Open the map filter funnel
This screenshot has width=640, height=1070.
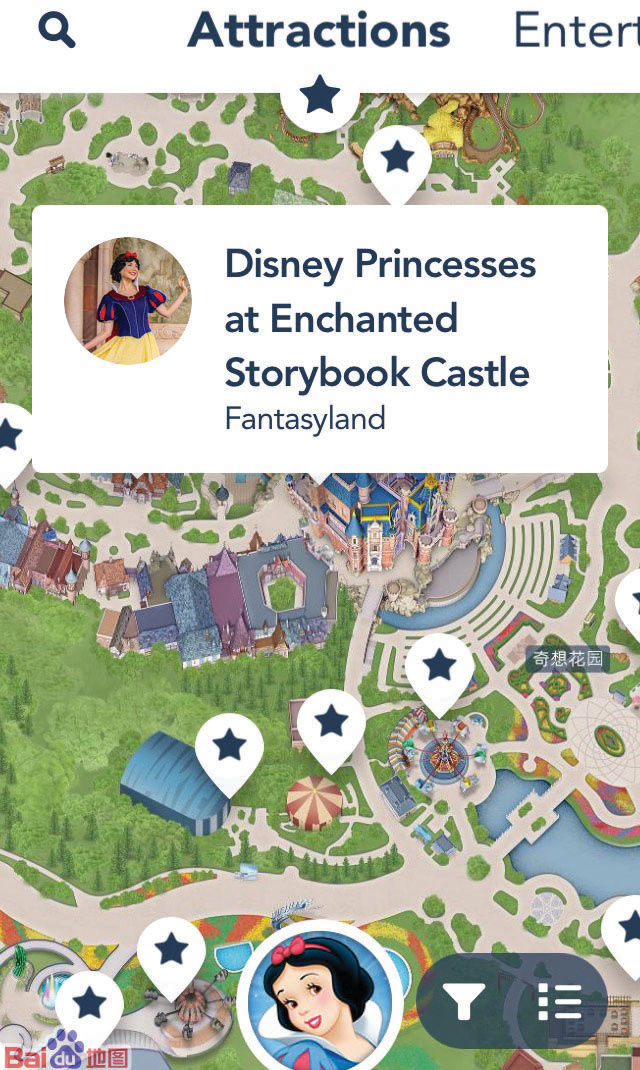[463, 1000]
